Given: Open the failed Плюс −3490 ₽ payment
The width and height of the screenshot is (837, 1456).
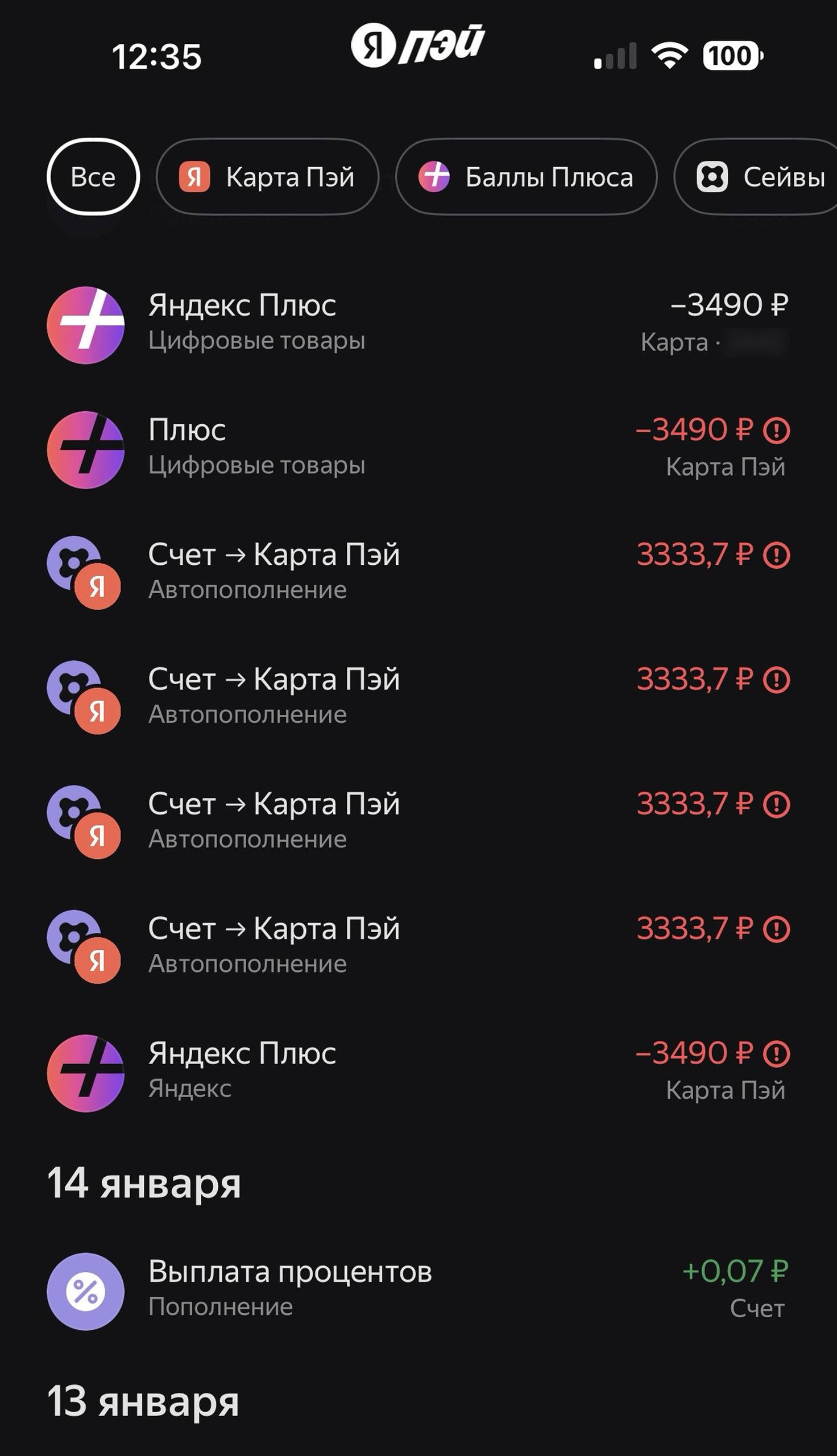Looking at the screenshot, I should coord(417,448).
